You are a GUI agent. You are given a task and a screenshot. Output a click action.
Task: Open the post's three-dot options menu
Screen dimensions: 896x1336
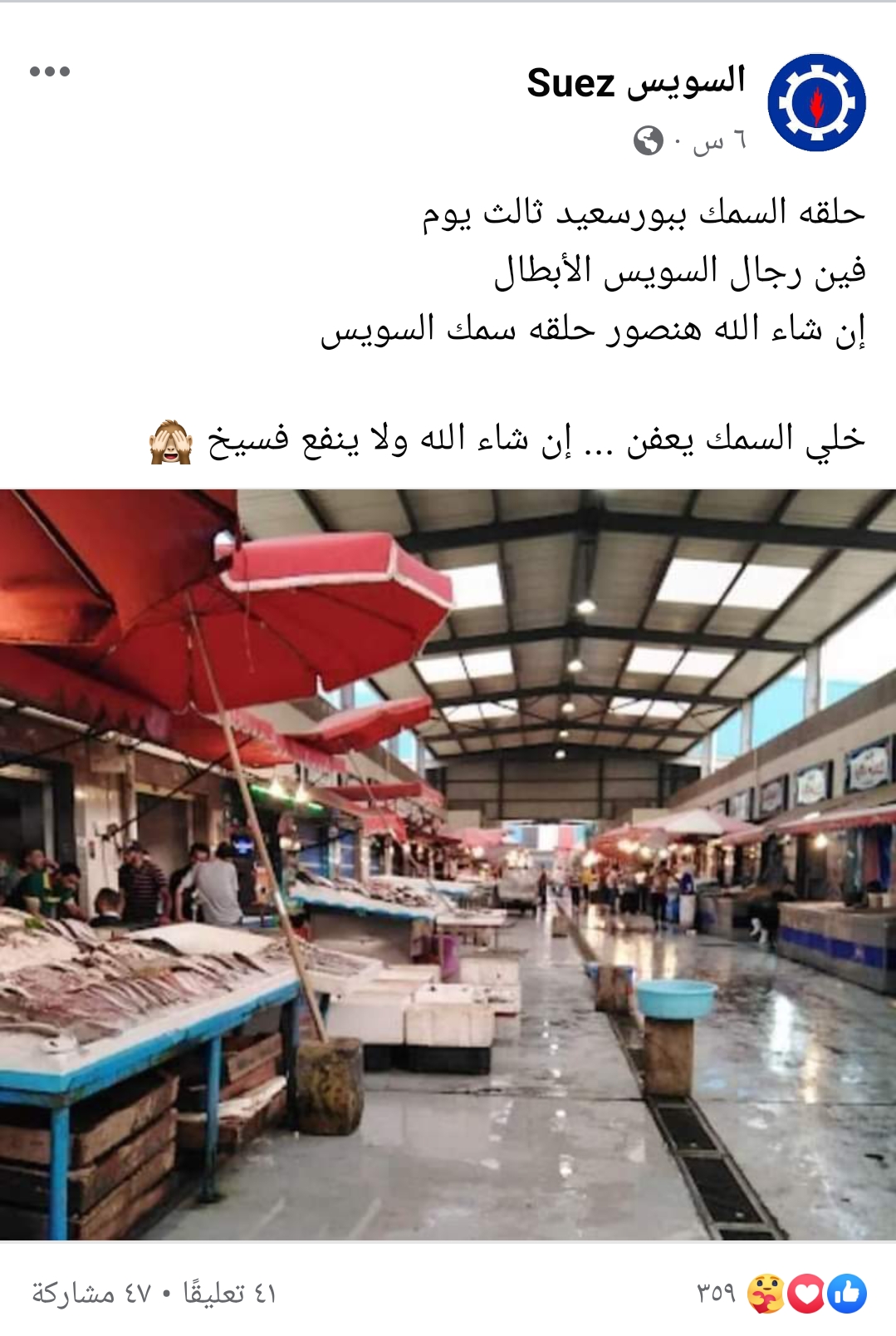coord(50,71)
